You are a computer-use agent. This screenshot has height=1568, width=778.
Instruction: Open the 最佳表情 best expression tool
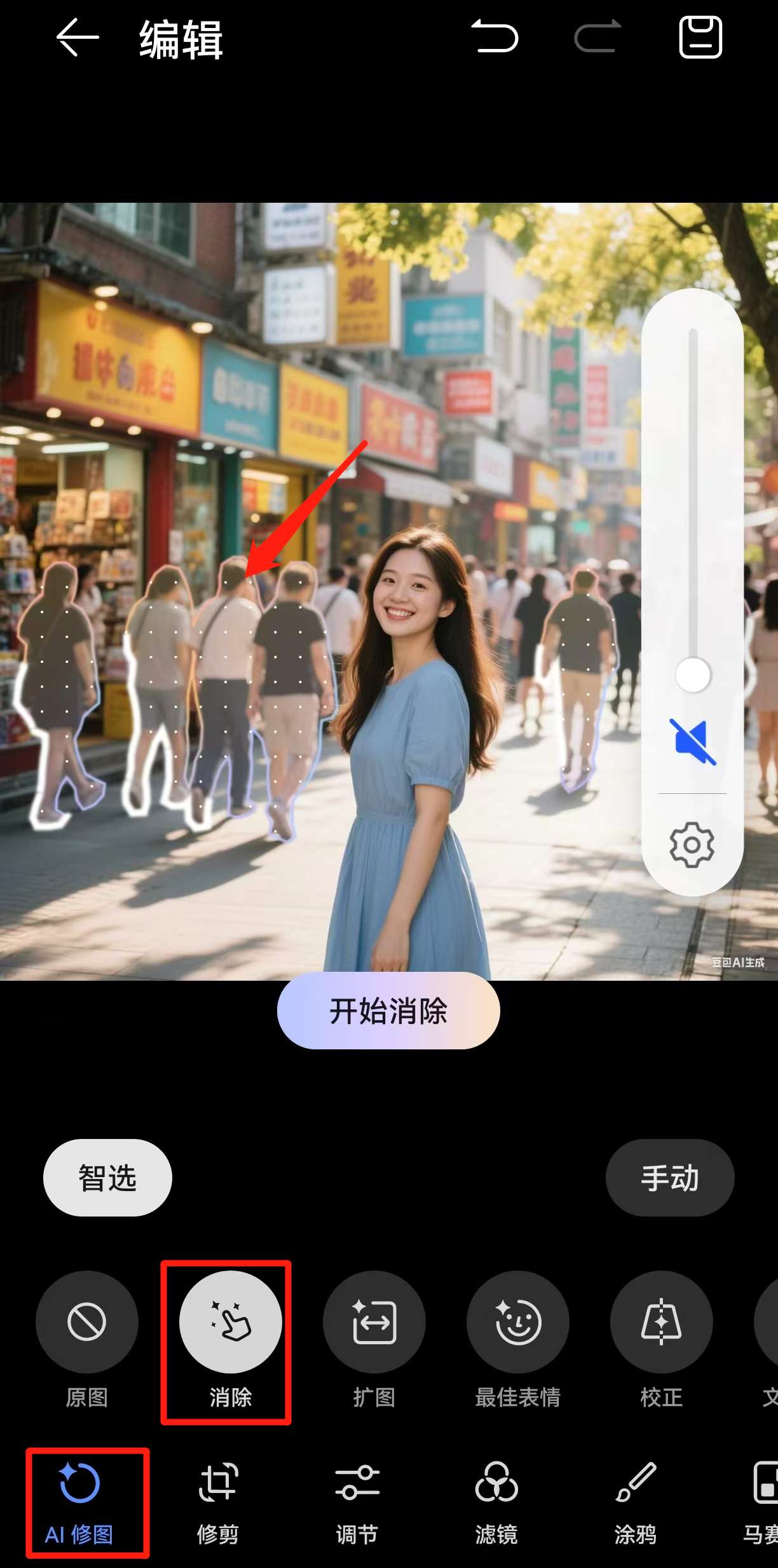(518, 1322)
